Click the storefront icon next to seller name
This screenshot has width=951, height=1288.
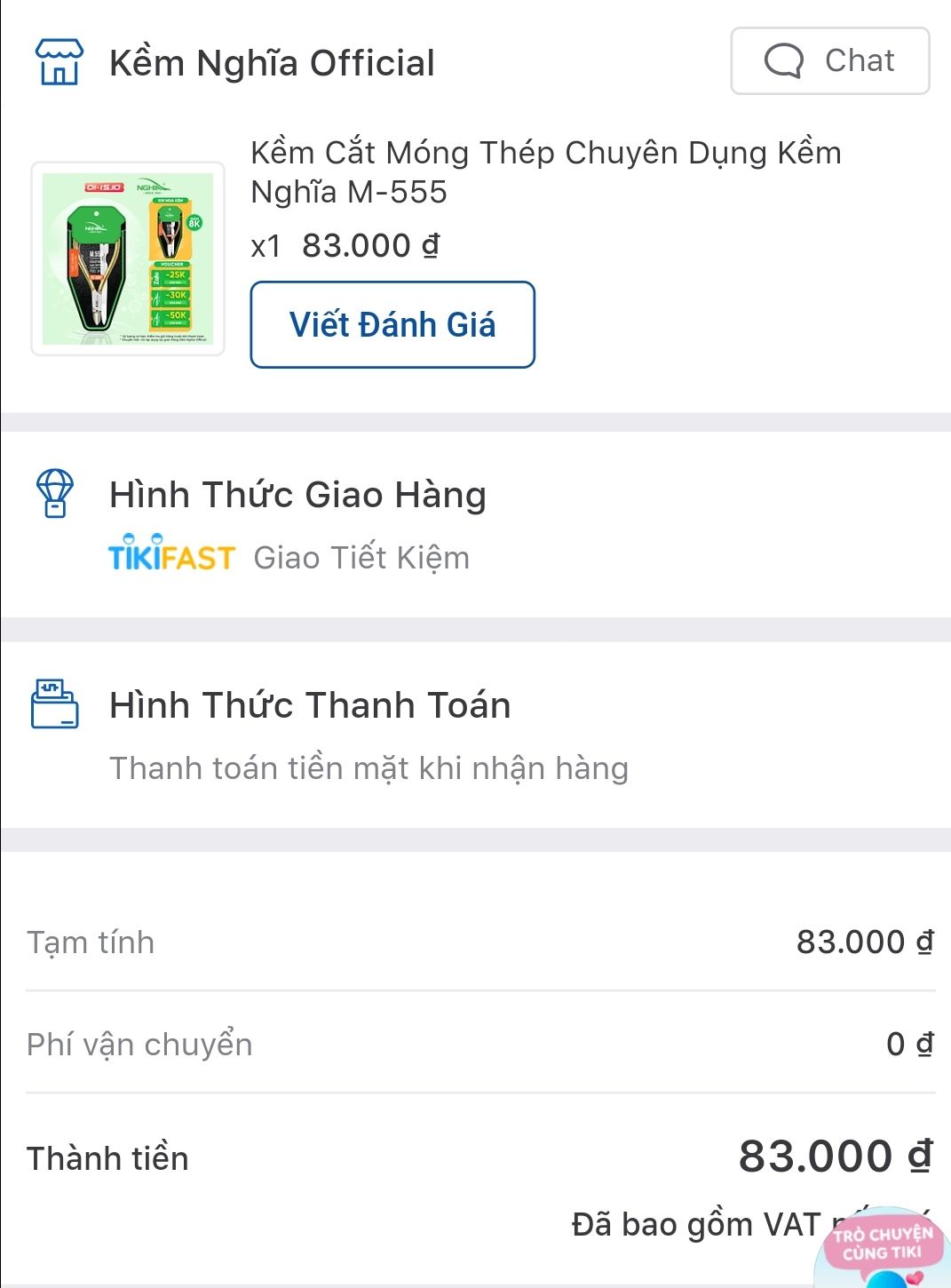tap(57, 62)
